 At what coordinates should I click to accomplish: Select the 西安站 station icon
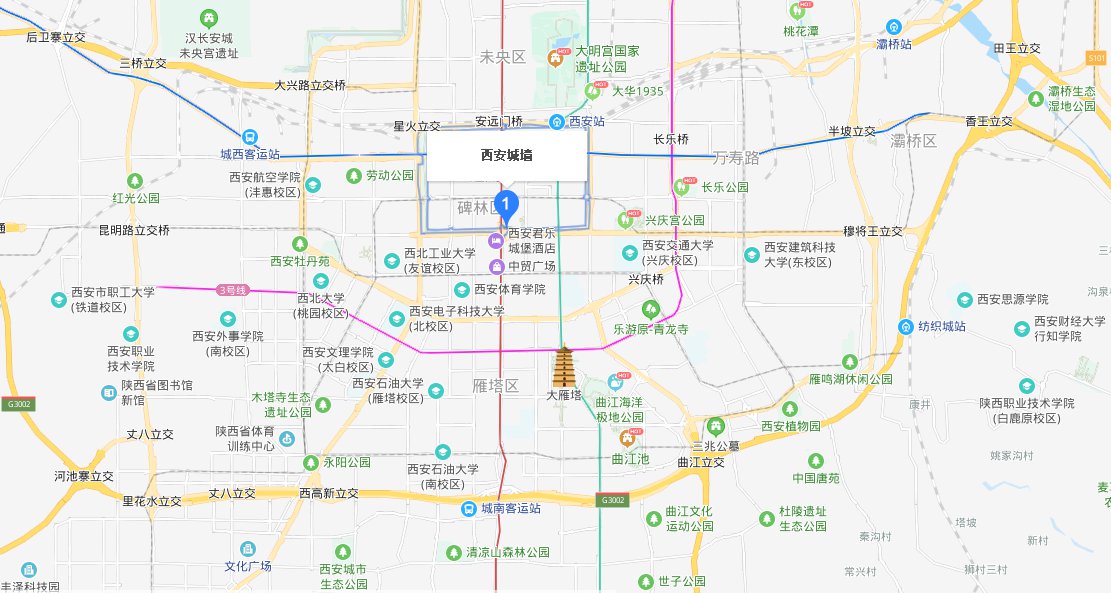[x=557, y=122]
